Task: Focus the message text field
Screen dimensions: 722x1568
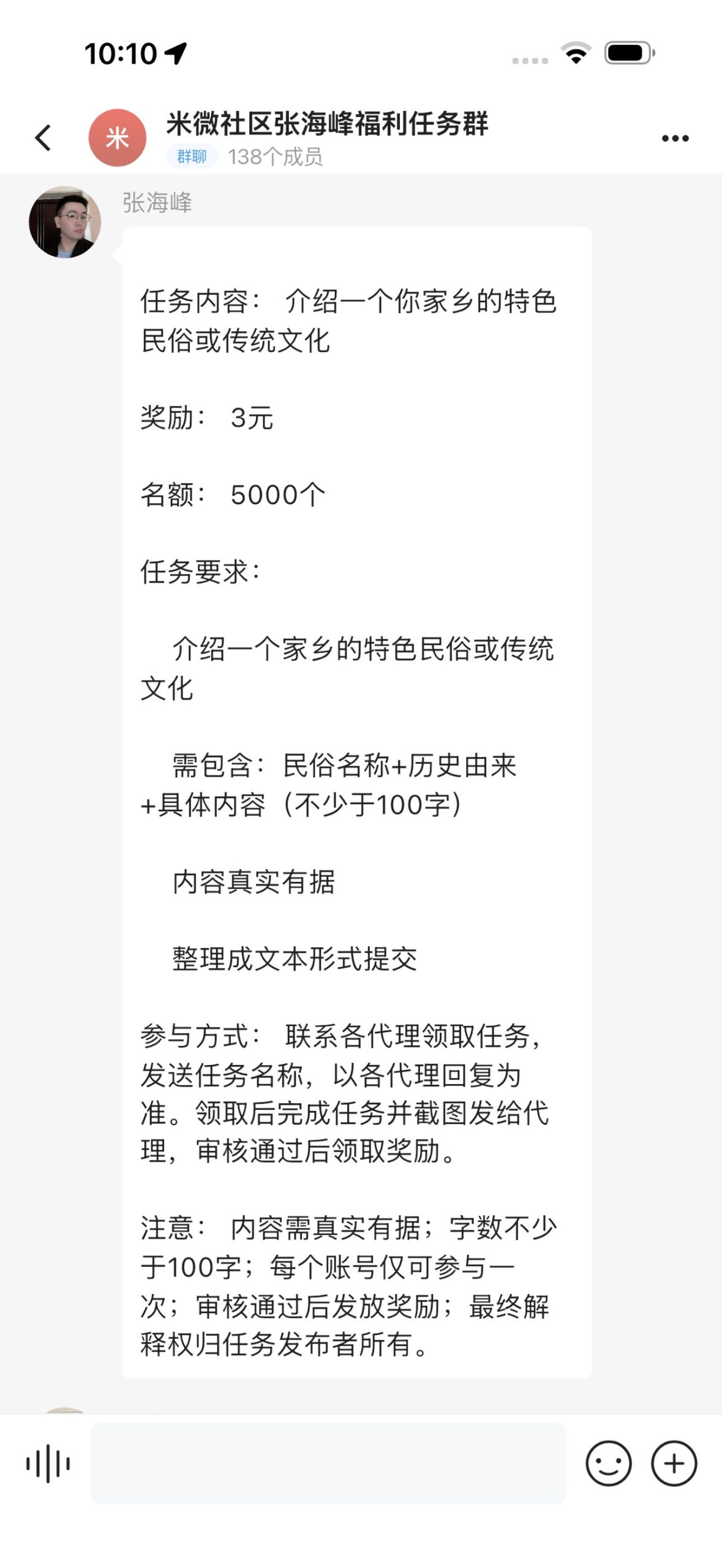Action: [x=328, y=1463]
